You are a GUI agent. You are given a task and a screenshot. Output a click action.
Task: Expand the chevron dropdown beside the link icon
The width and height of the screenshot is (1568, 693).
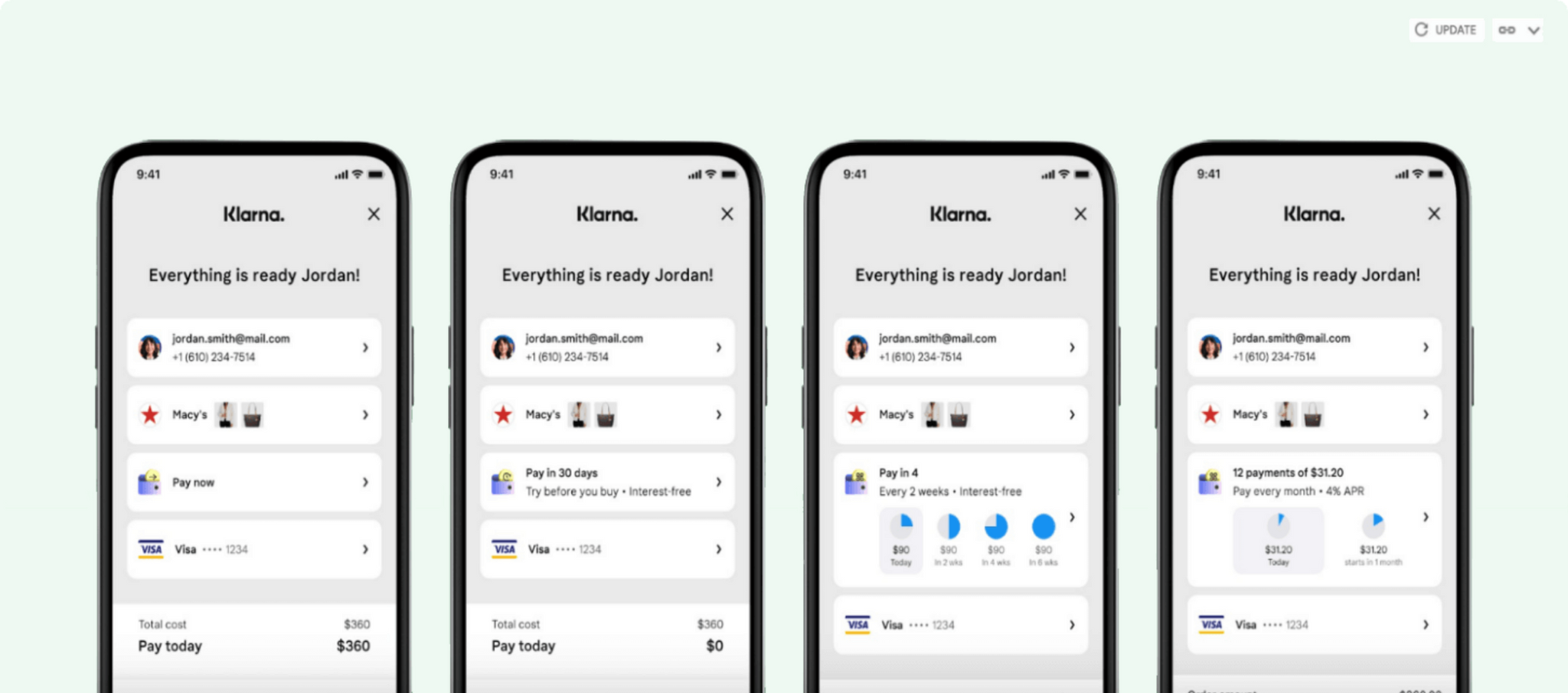pyautogui.click(x=1534, y=31)
